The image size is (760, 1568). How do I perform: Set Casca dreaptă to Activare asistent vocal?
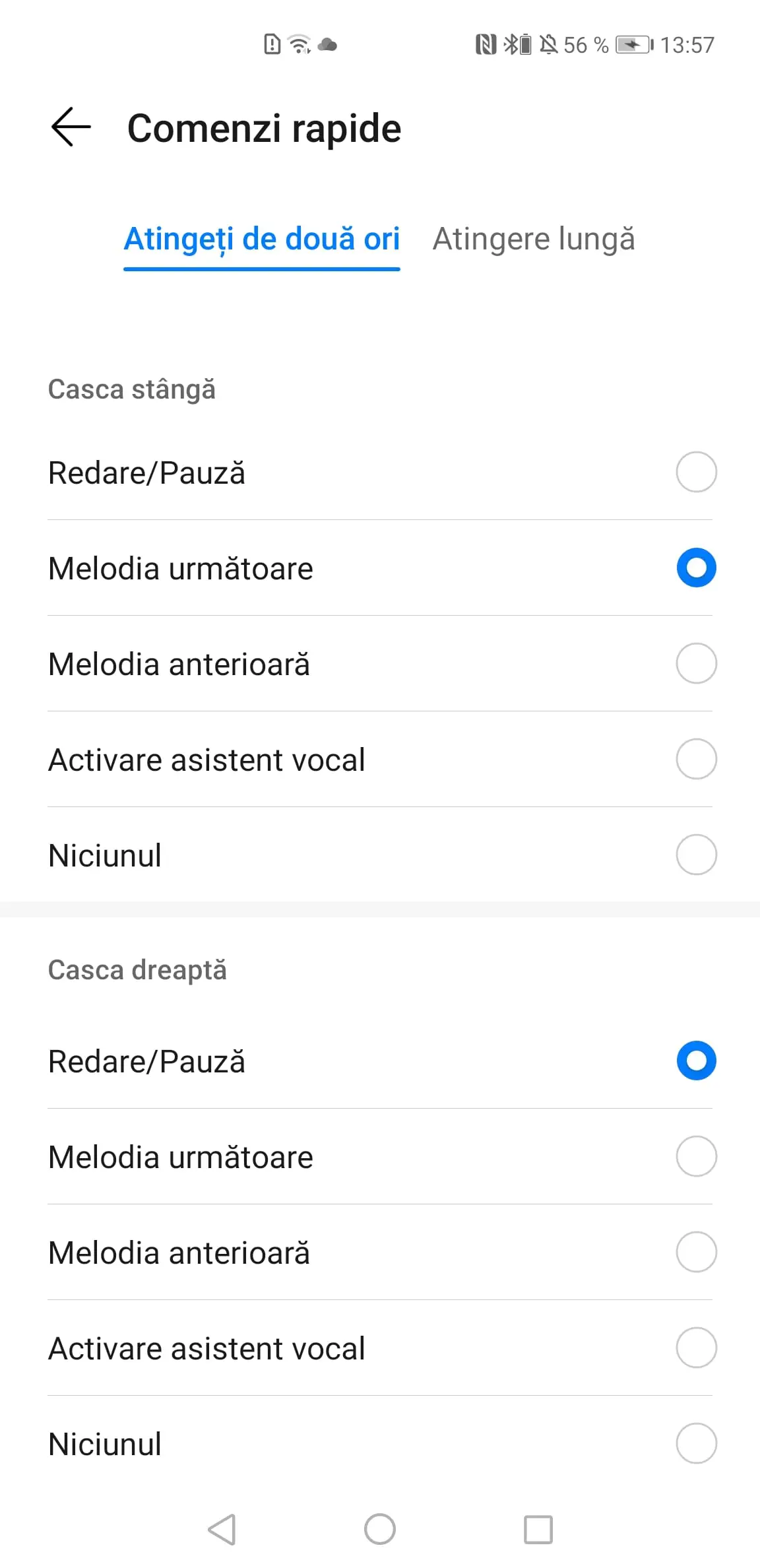380,1348
